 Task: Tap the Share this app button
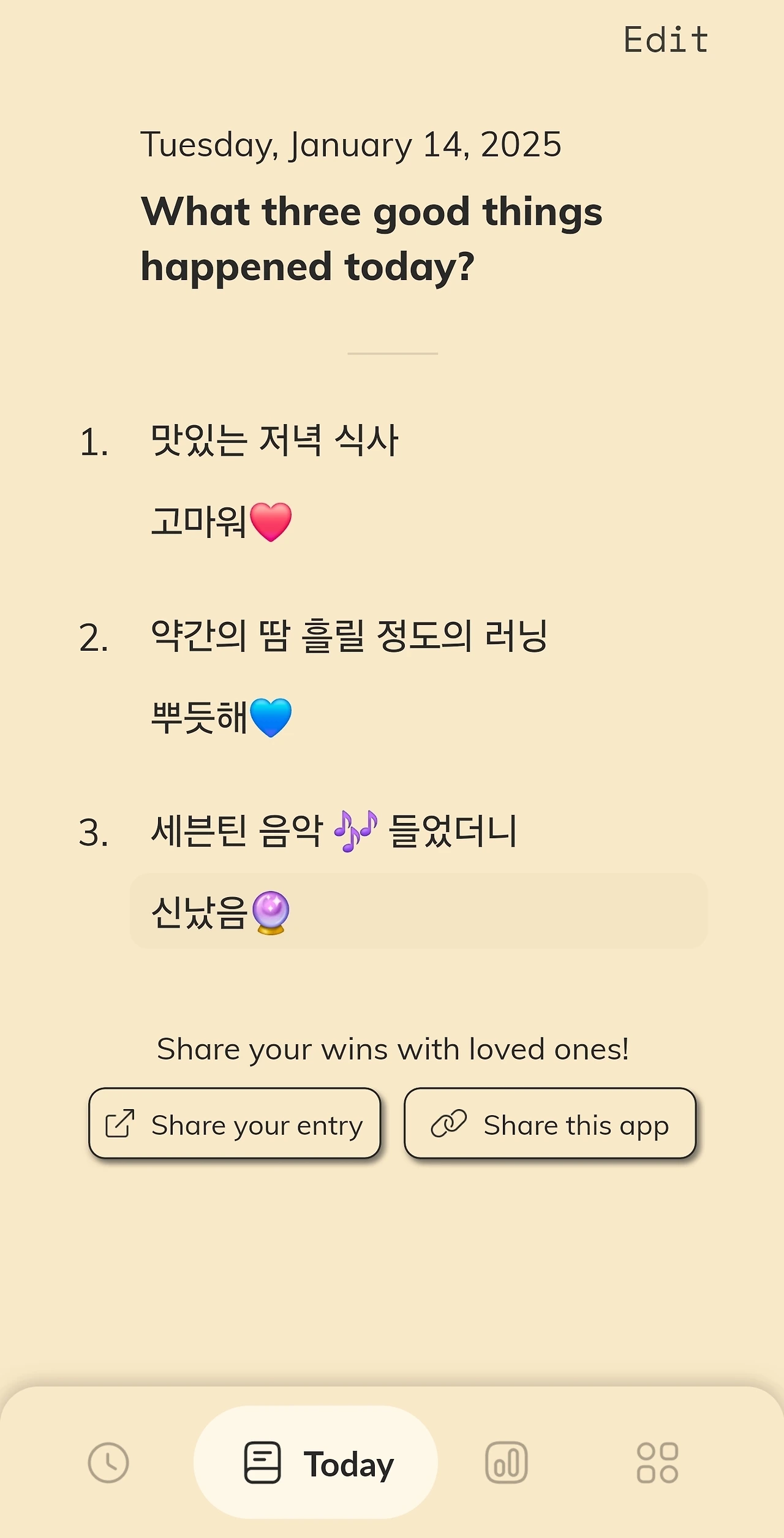point(549,1123)
